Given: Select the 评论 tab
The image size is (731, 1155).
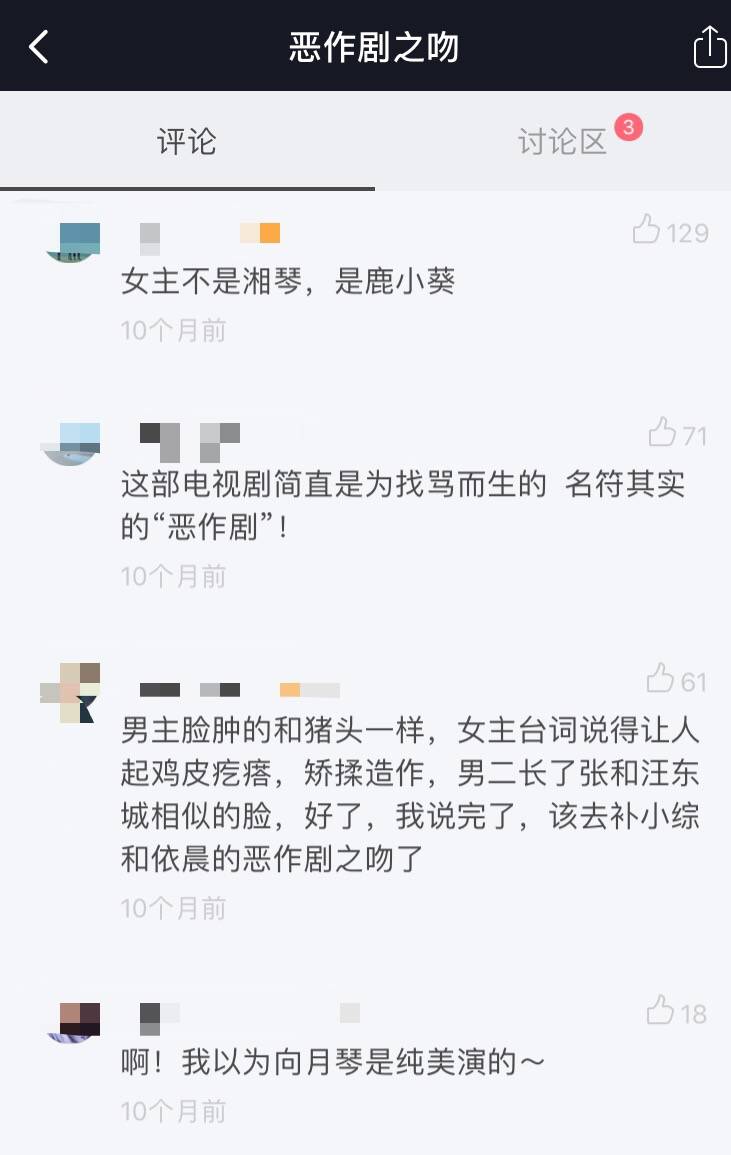Looking at the screenshot, I should 185,141.
